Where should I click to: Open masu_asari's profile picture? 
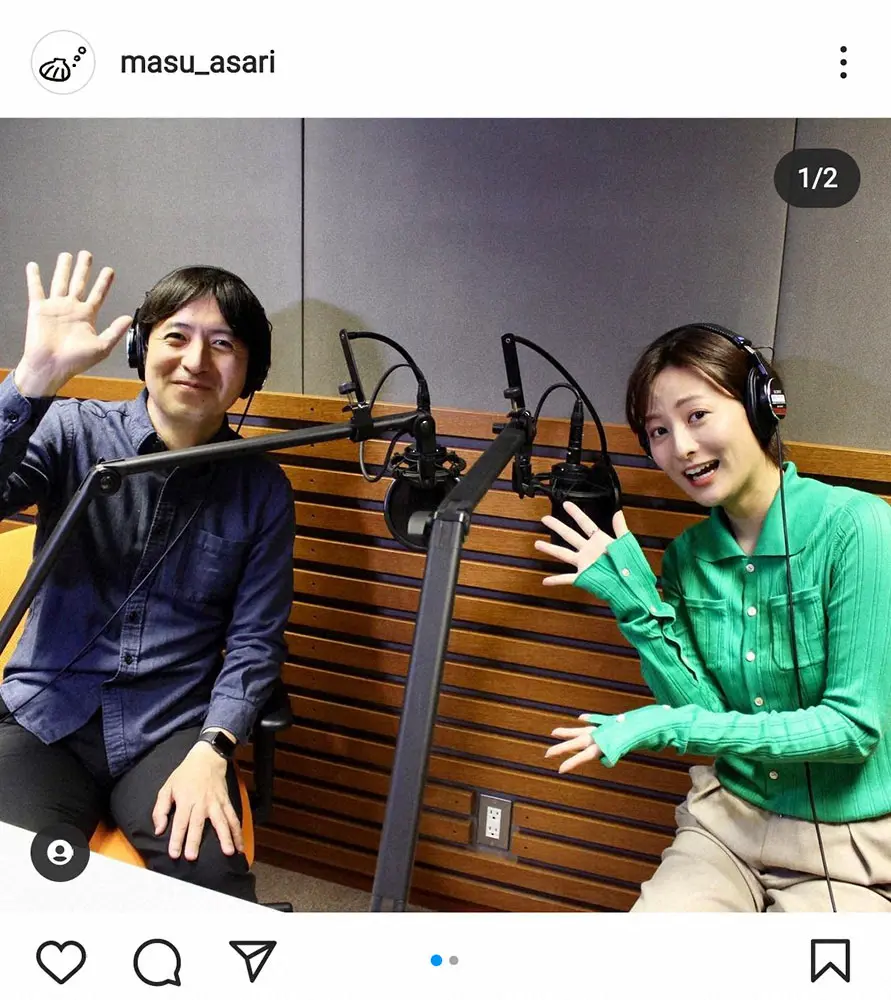(63, 62)
